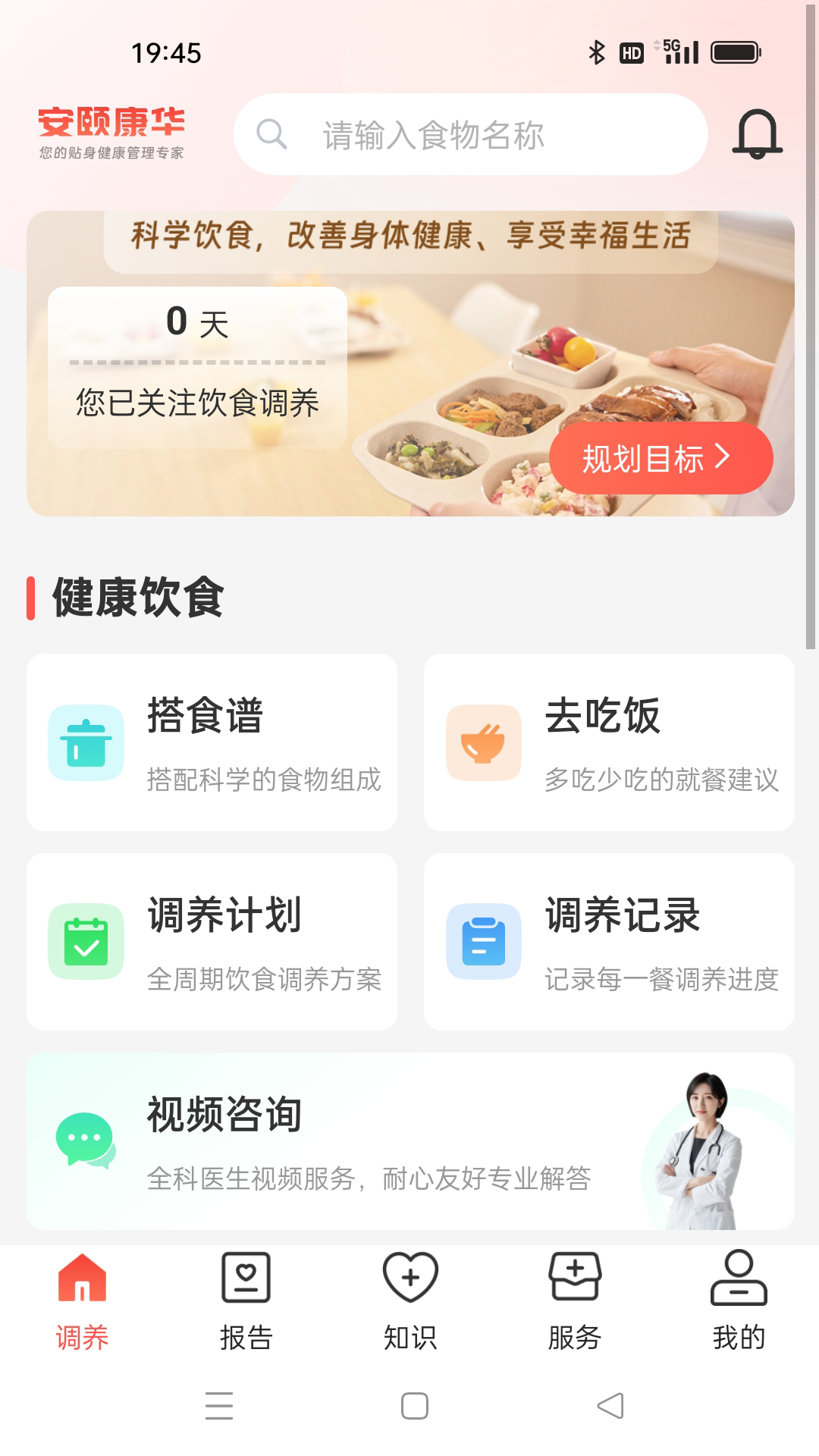Click the 规划目标 button
This screenshot has width=819, height=1456.
tap(662, 457)
